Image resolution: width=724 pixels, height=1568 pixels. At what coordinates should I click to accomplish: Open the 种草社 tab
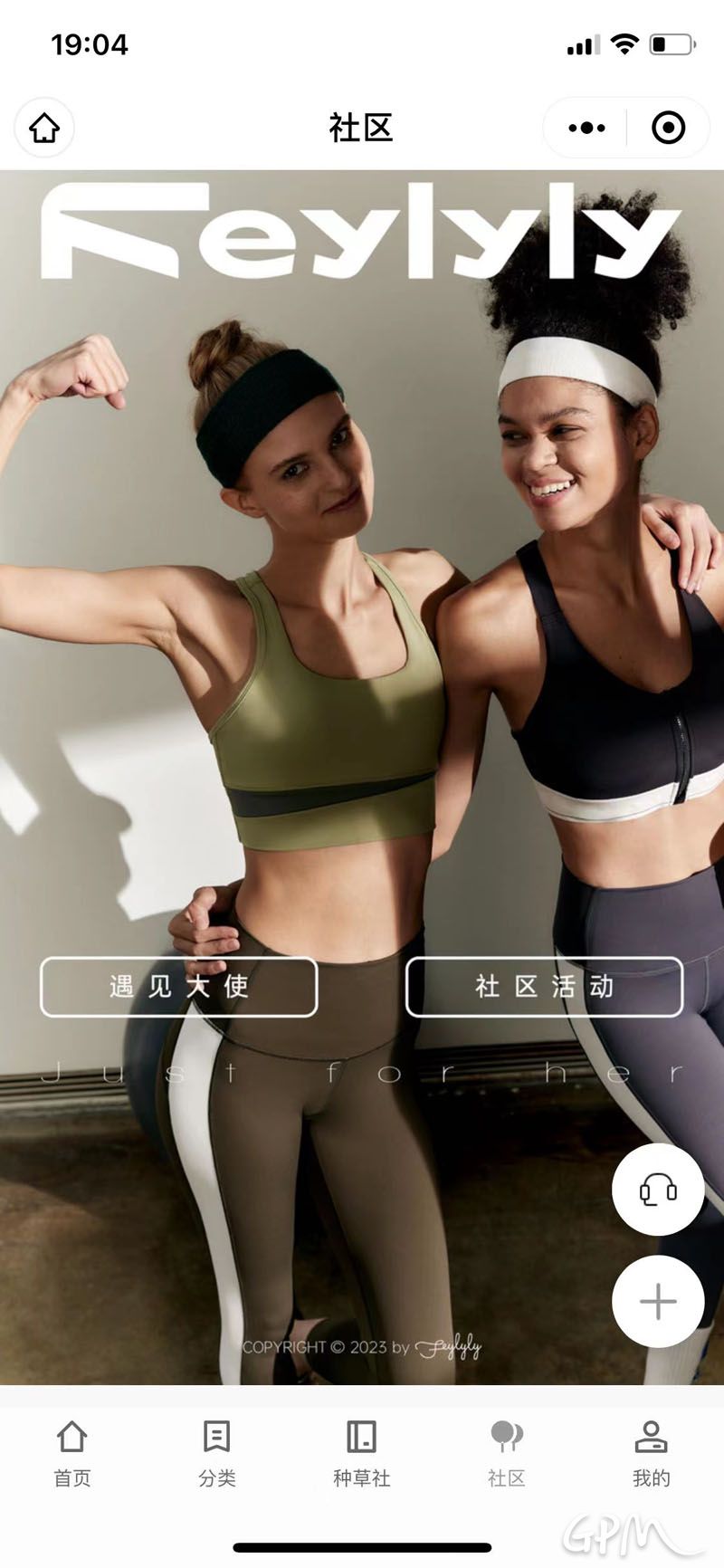pyautogui.click(x=362, y=1453)
